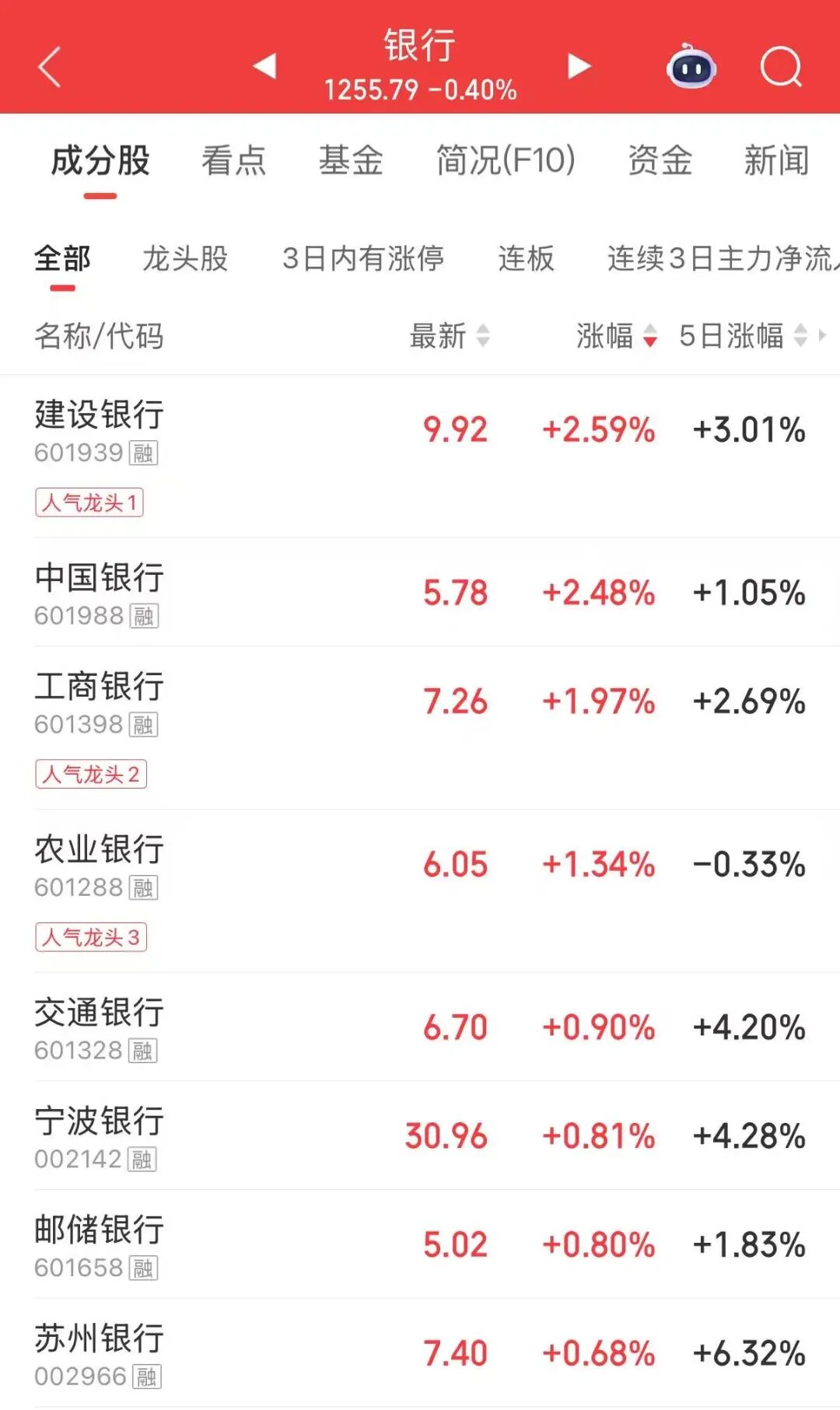Open the search magnifier

pos(781,67)
